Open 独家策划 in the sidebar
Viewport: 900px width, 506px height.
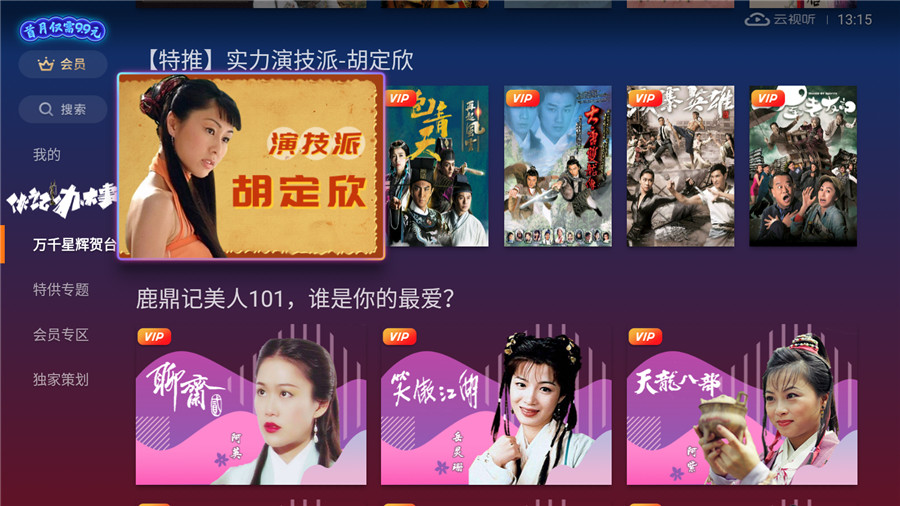(x=61, y=380)
